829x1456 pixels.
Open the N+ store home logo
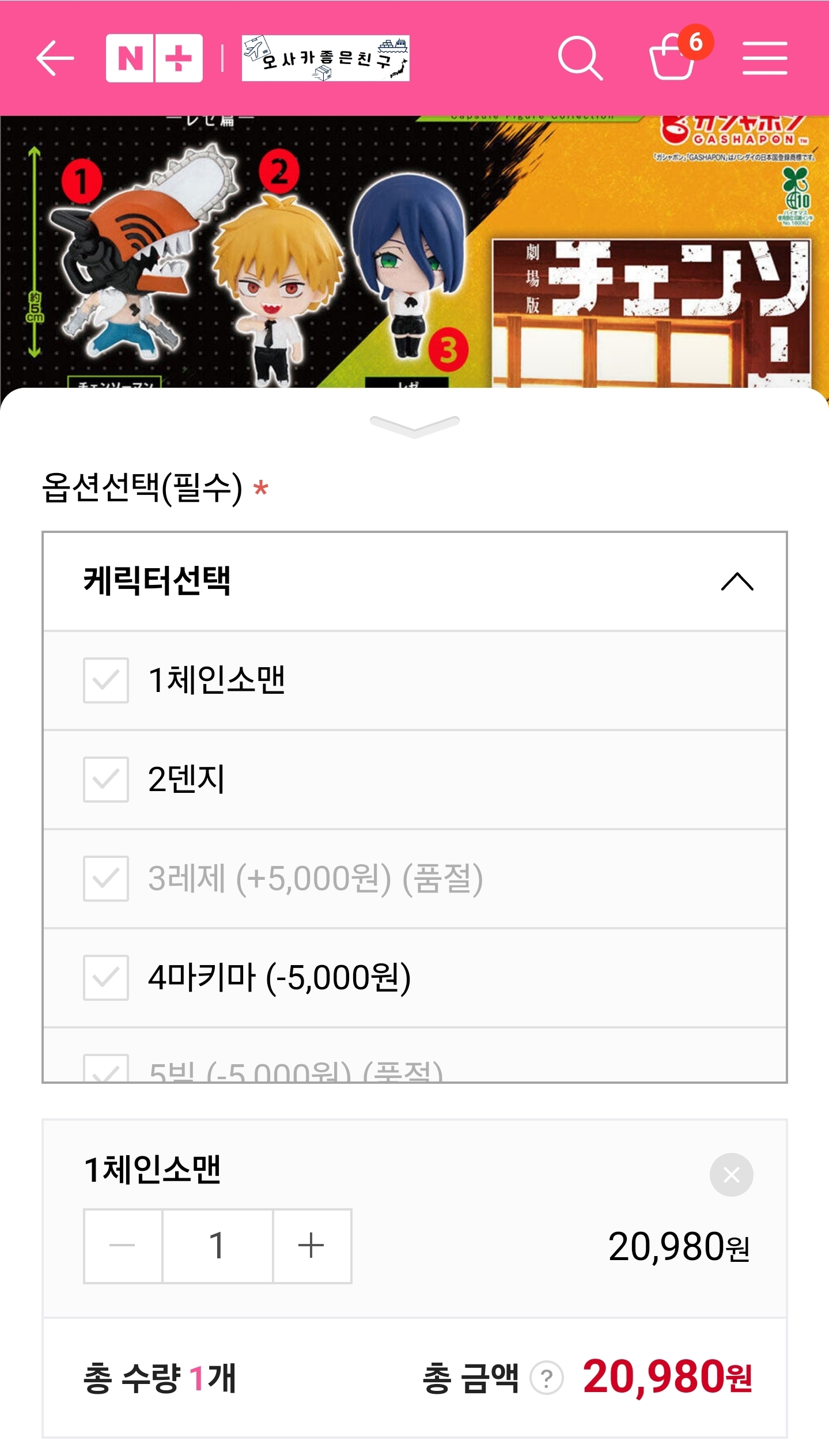click(x=154, y=58)
